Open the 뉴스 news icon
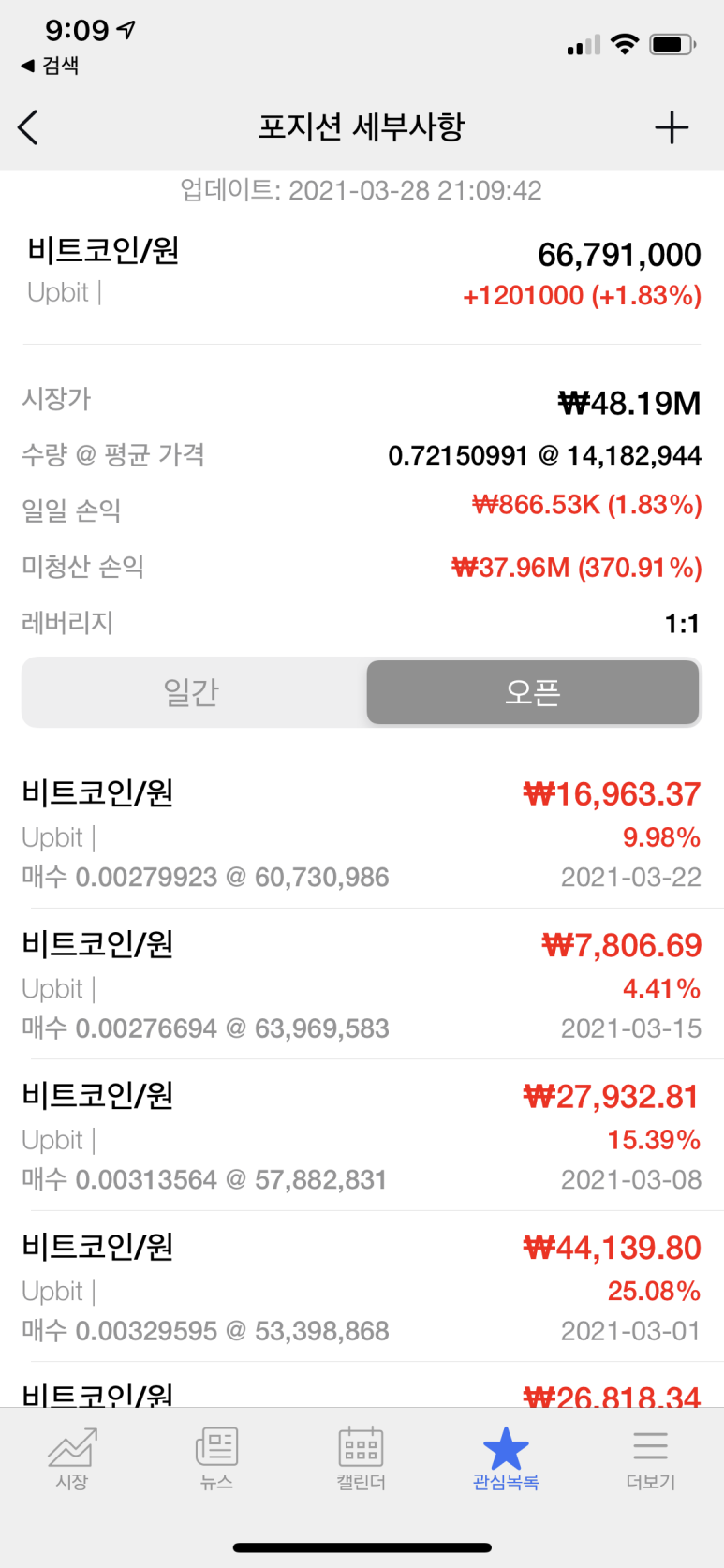724x1568 pixels. click(216, 1454)
